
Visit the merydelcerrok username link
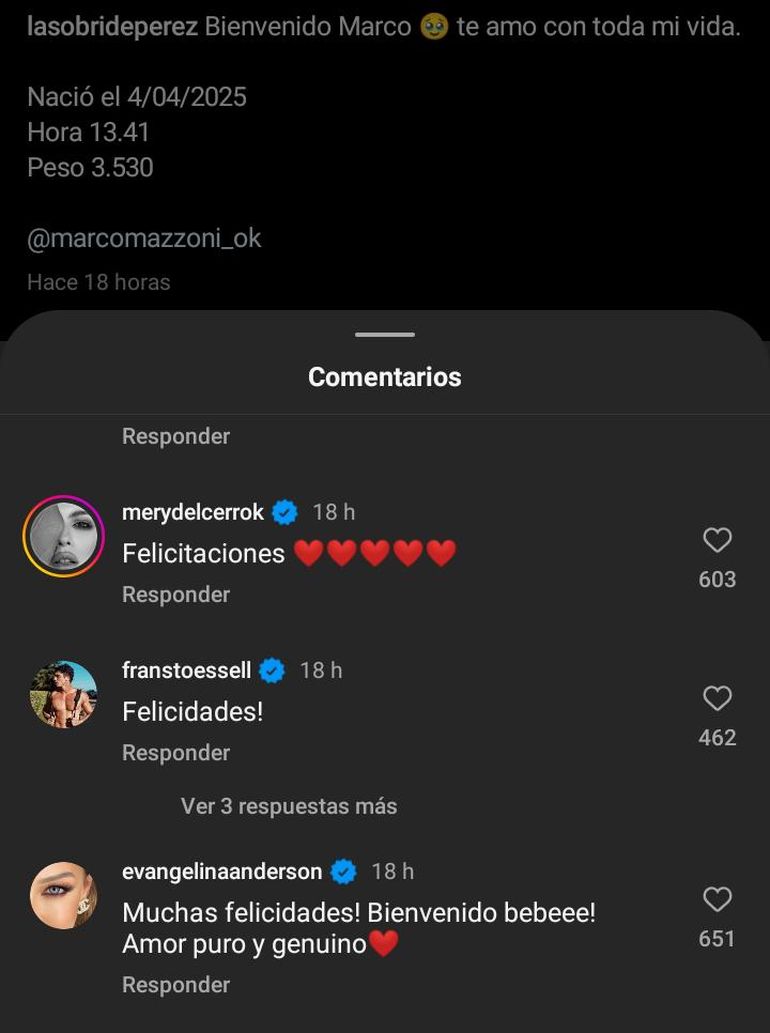(193, 512)
